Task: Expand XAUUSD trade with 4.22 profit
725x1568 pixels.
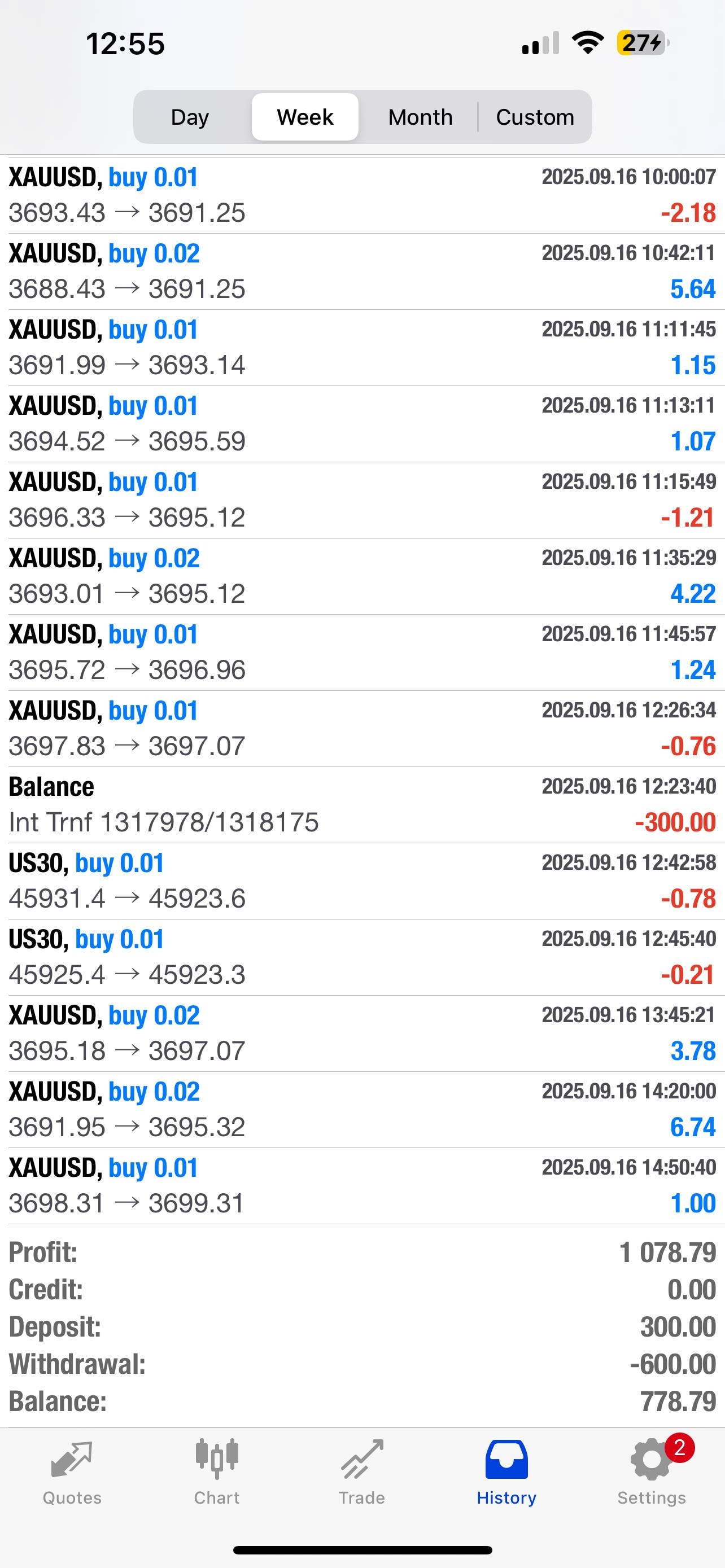Action: [x=362, y=576]
